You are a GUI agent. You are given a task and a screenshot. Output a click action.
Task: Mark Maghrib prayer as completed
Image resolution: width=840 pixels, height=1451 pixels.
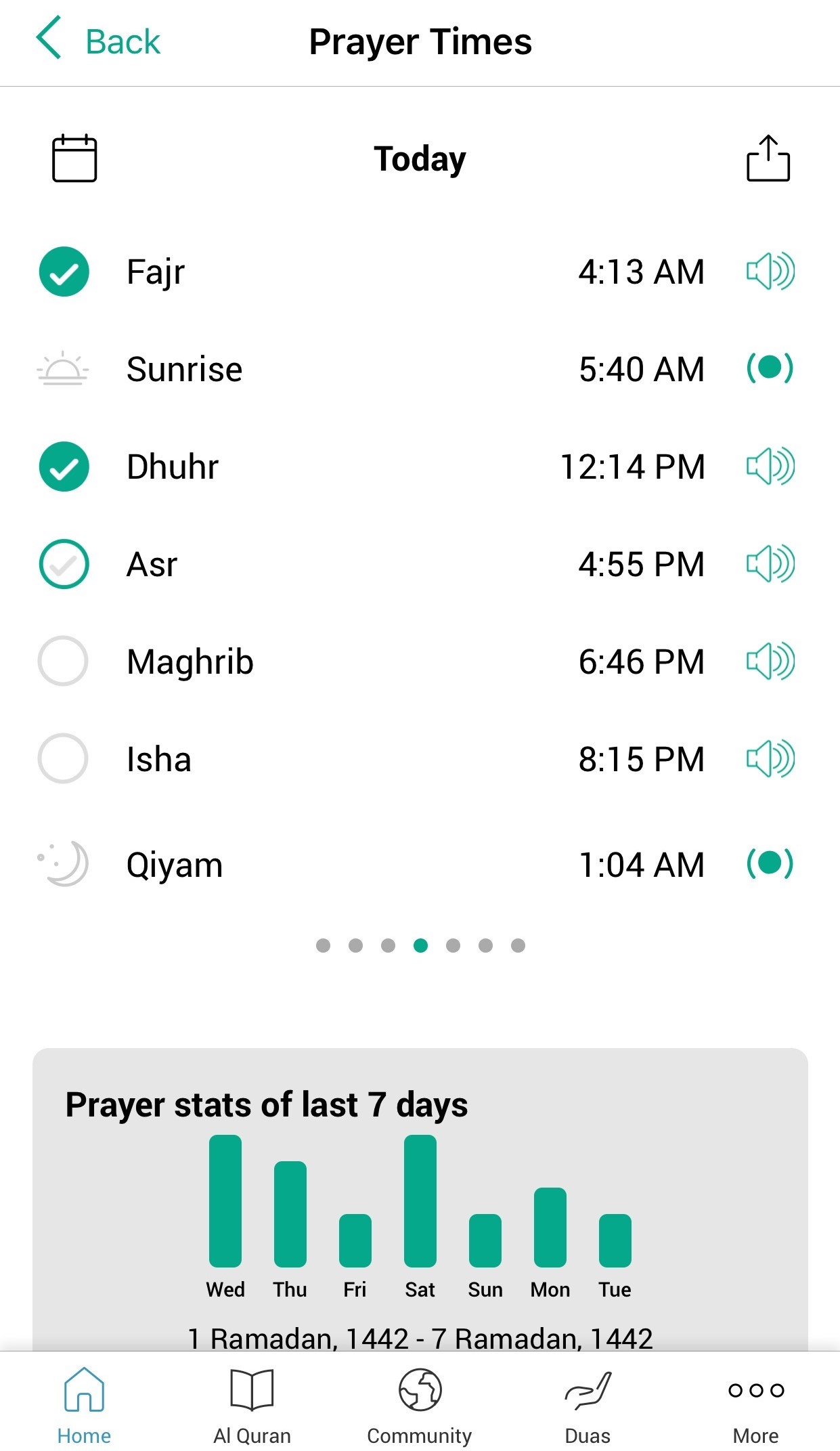(x=63, y=661)
